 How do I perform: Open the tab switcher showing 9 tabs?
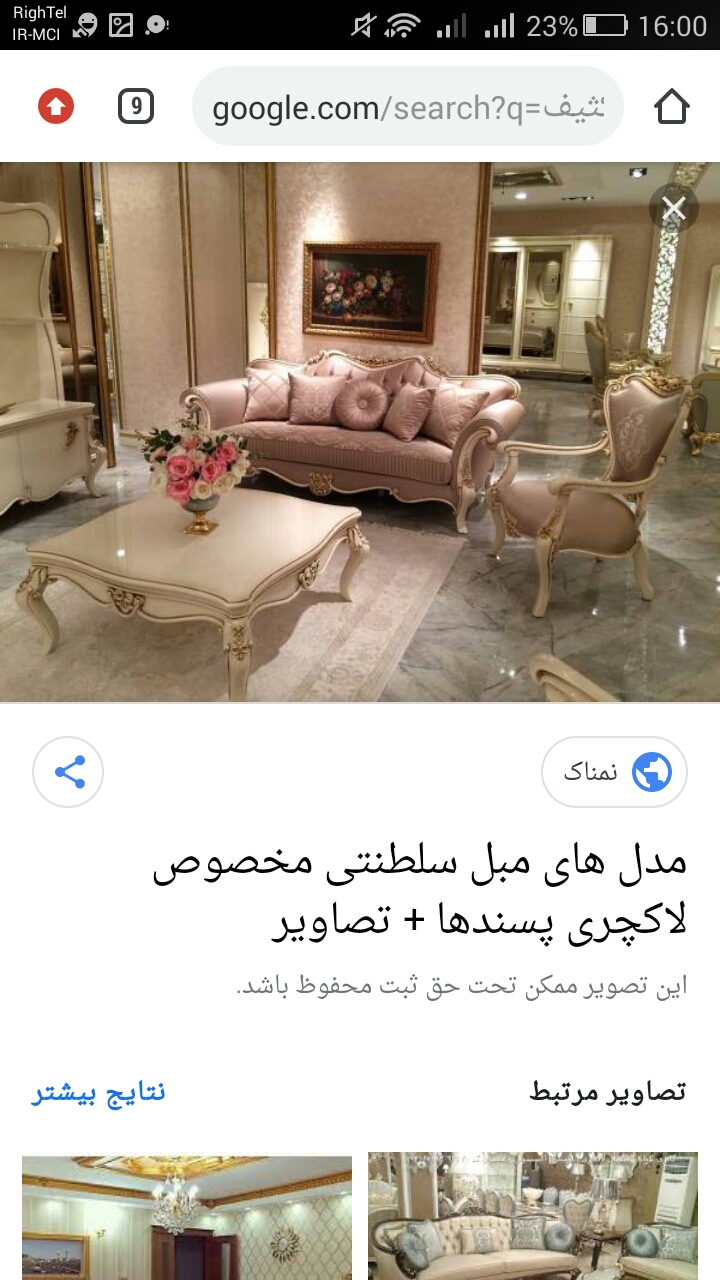click(x=136, y=106)
